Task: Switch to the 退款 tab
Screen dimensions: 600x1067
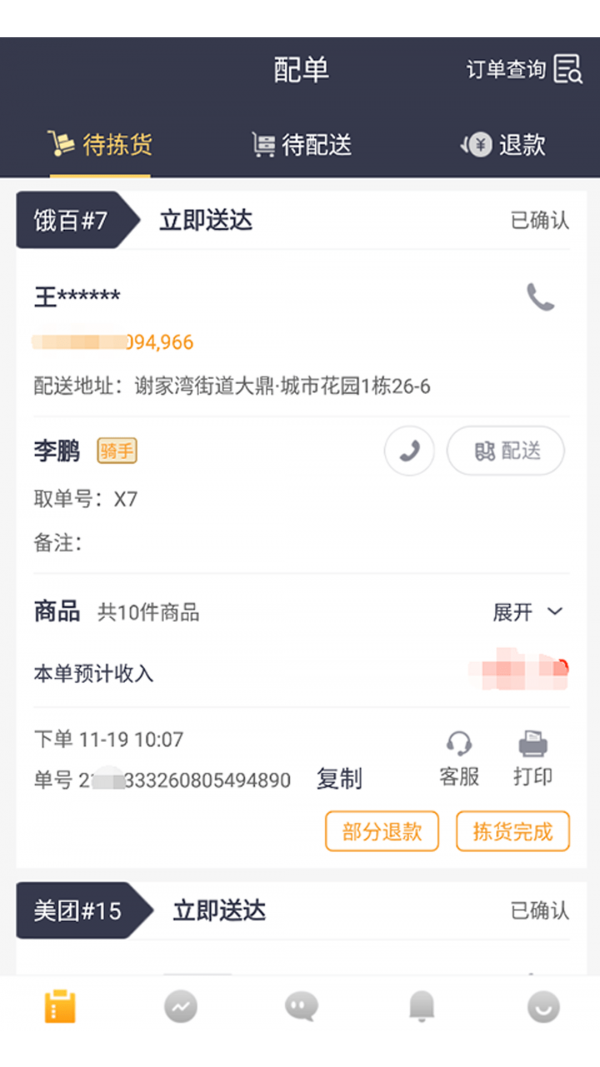Action: tap(504, 145)
